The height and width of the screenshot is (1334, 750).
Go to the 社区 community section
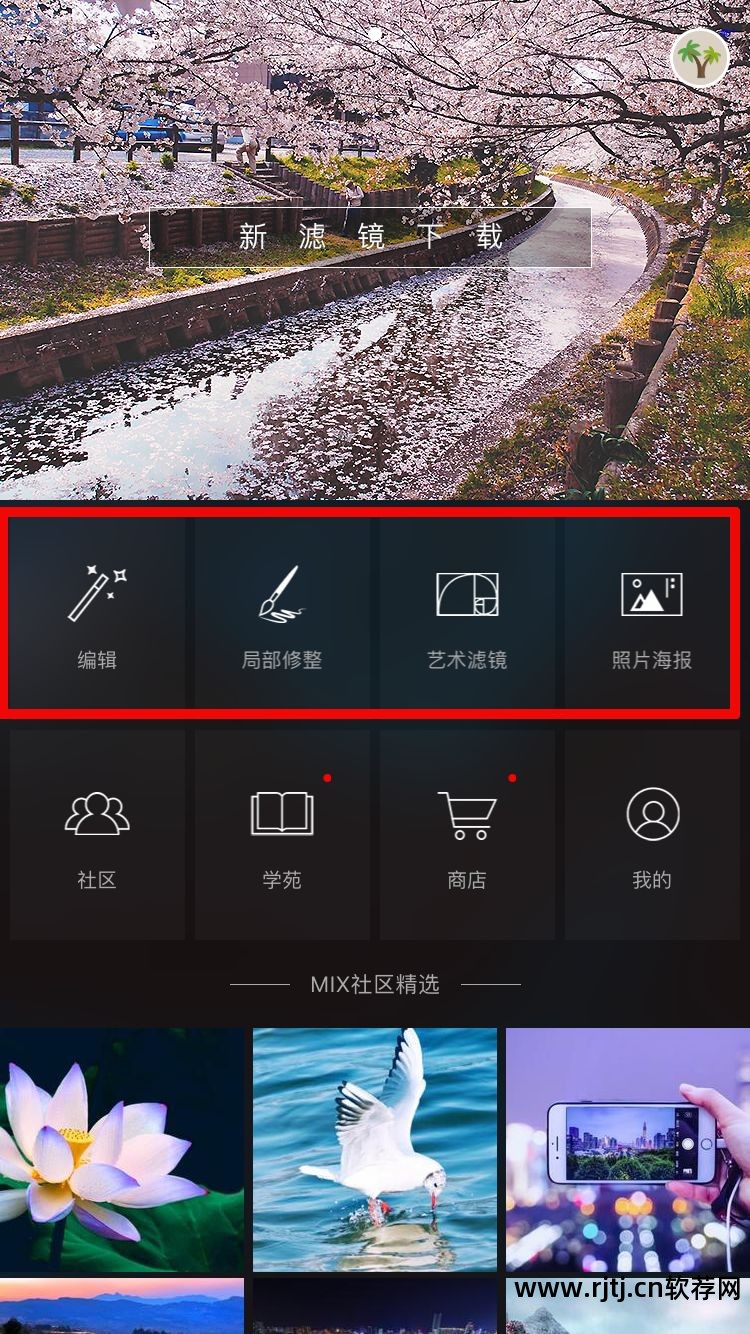point(97,835)
